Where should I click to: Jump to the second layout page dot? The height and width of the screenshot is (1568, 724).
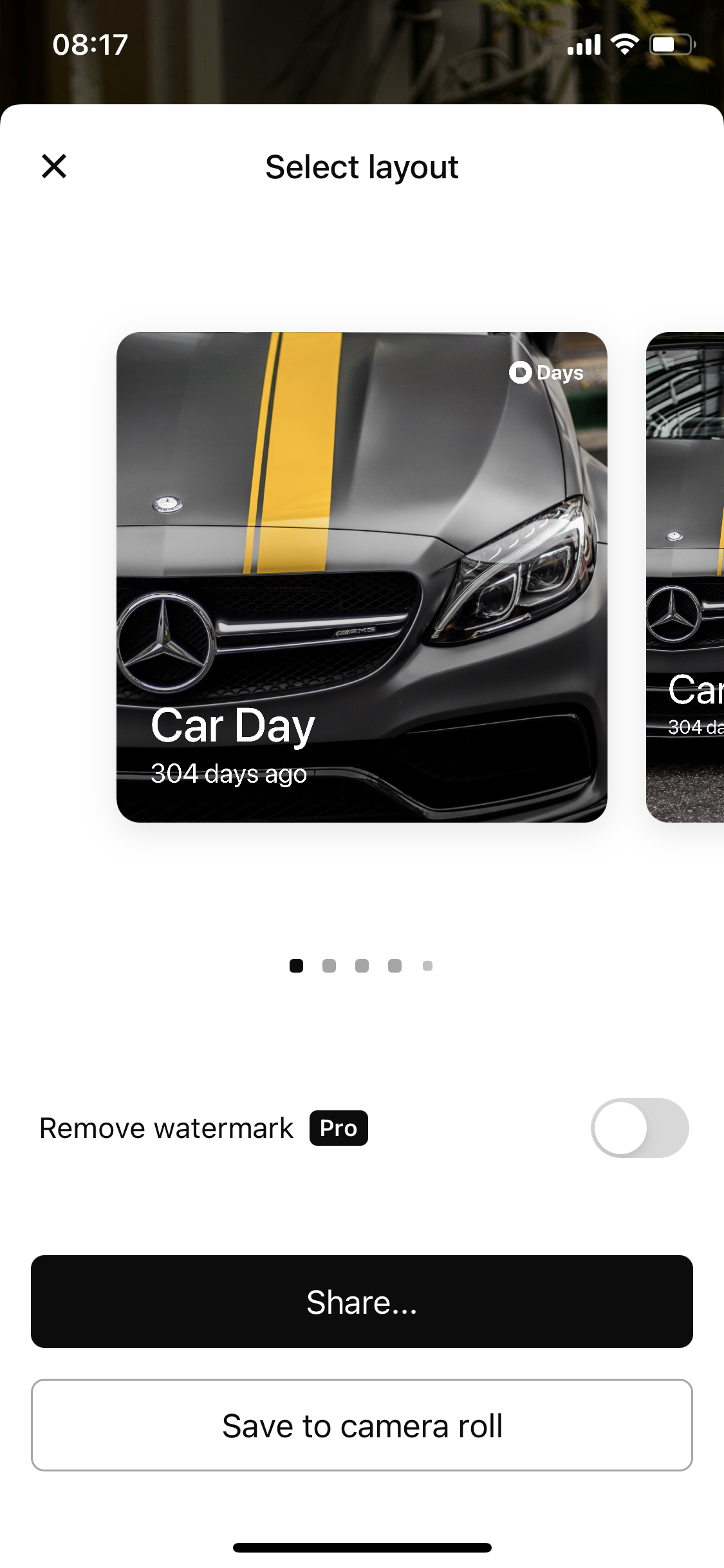coord(329,966)
